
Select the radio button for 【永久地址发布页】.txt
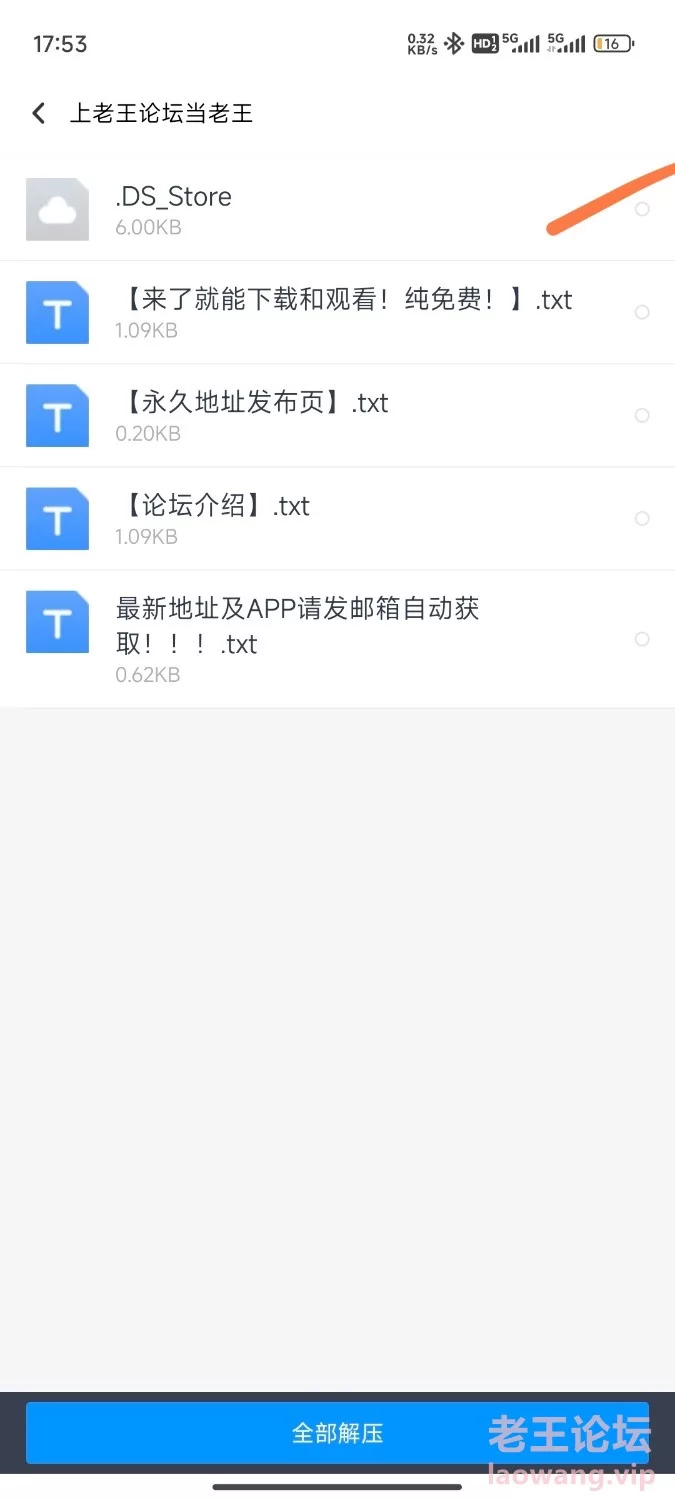coord(642,415)
